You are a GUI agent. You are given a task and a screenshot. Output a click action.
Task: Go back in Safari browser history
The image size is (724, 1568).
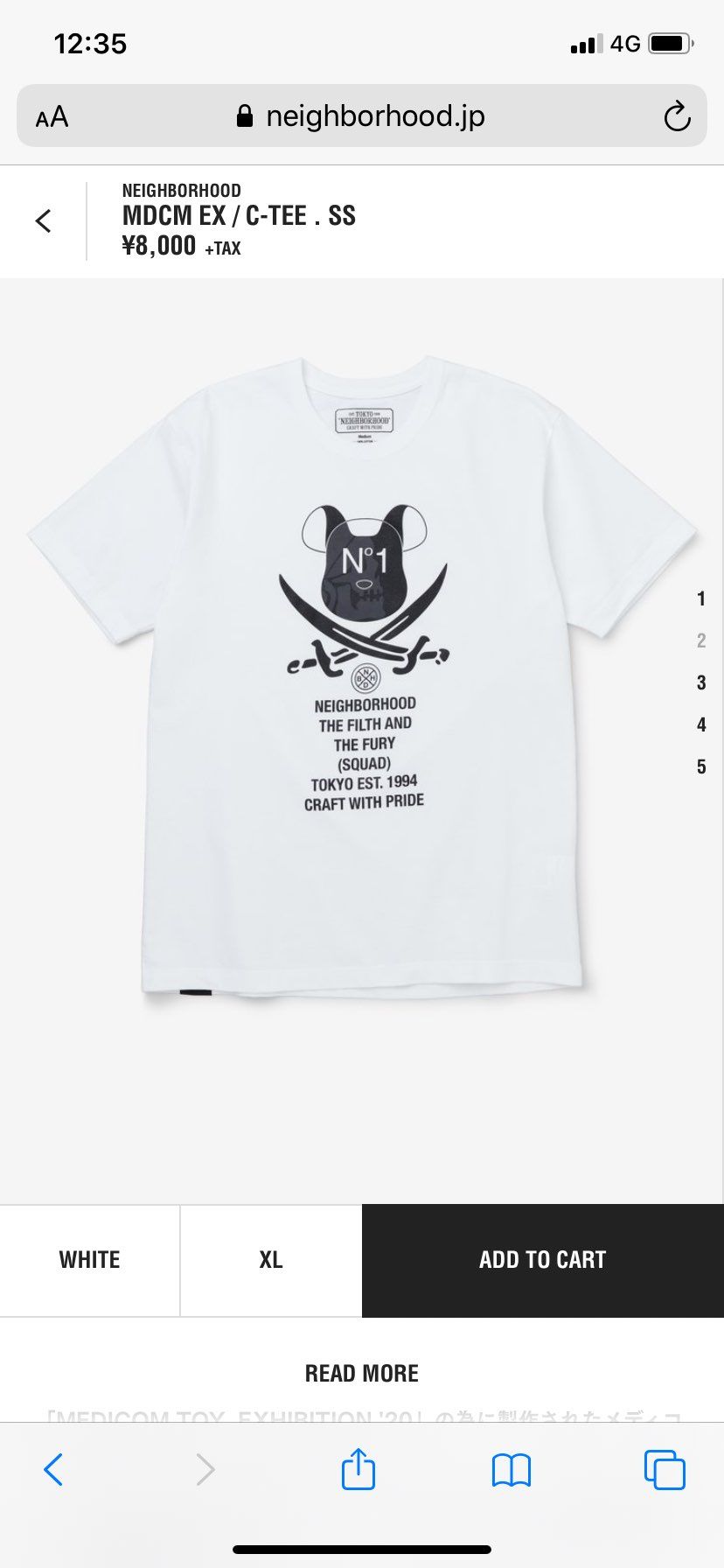pos(53,1470)
